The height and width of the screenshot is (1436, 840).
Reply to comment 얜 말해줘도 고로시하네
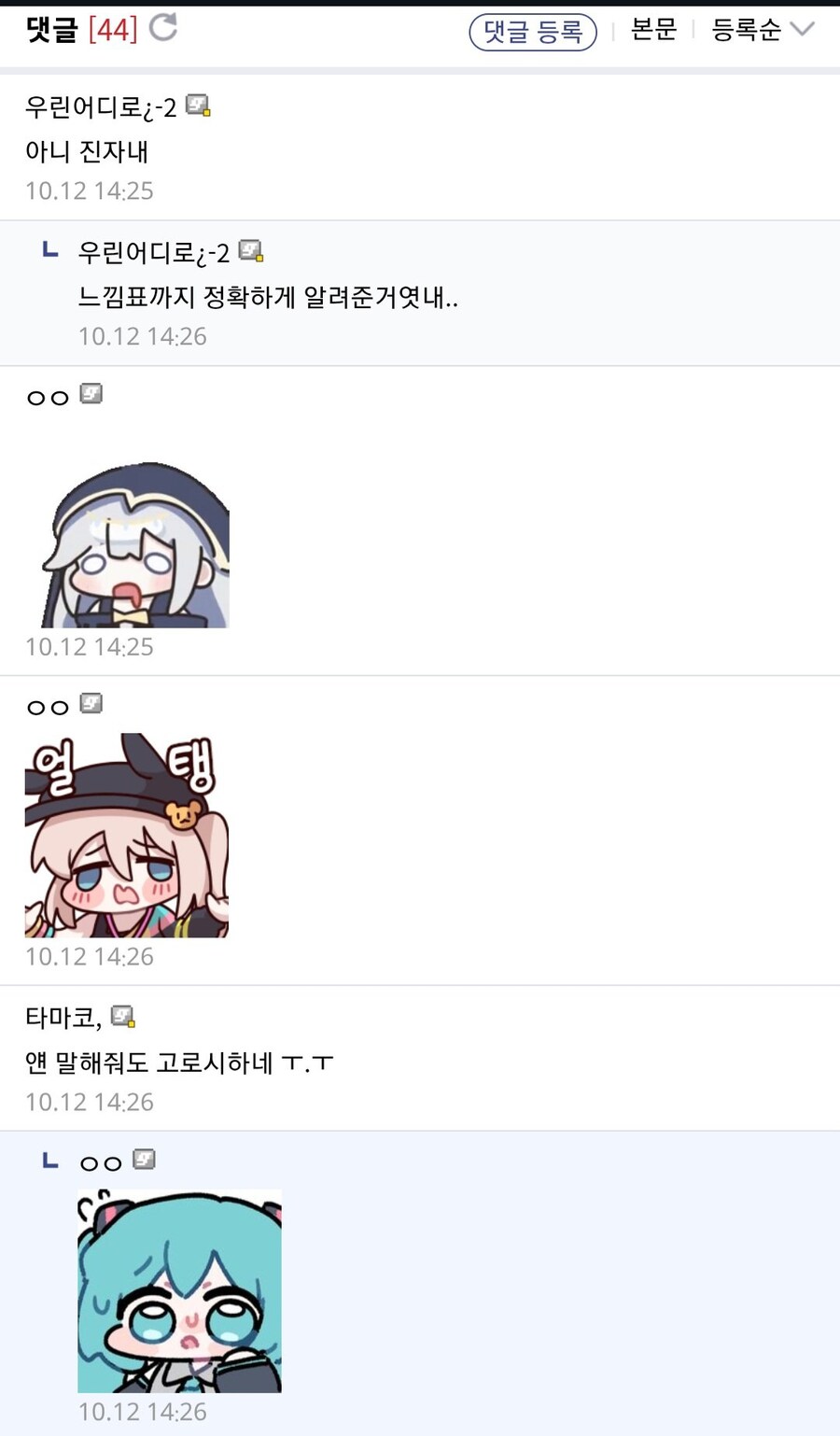click(x=179, y=1063)
